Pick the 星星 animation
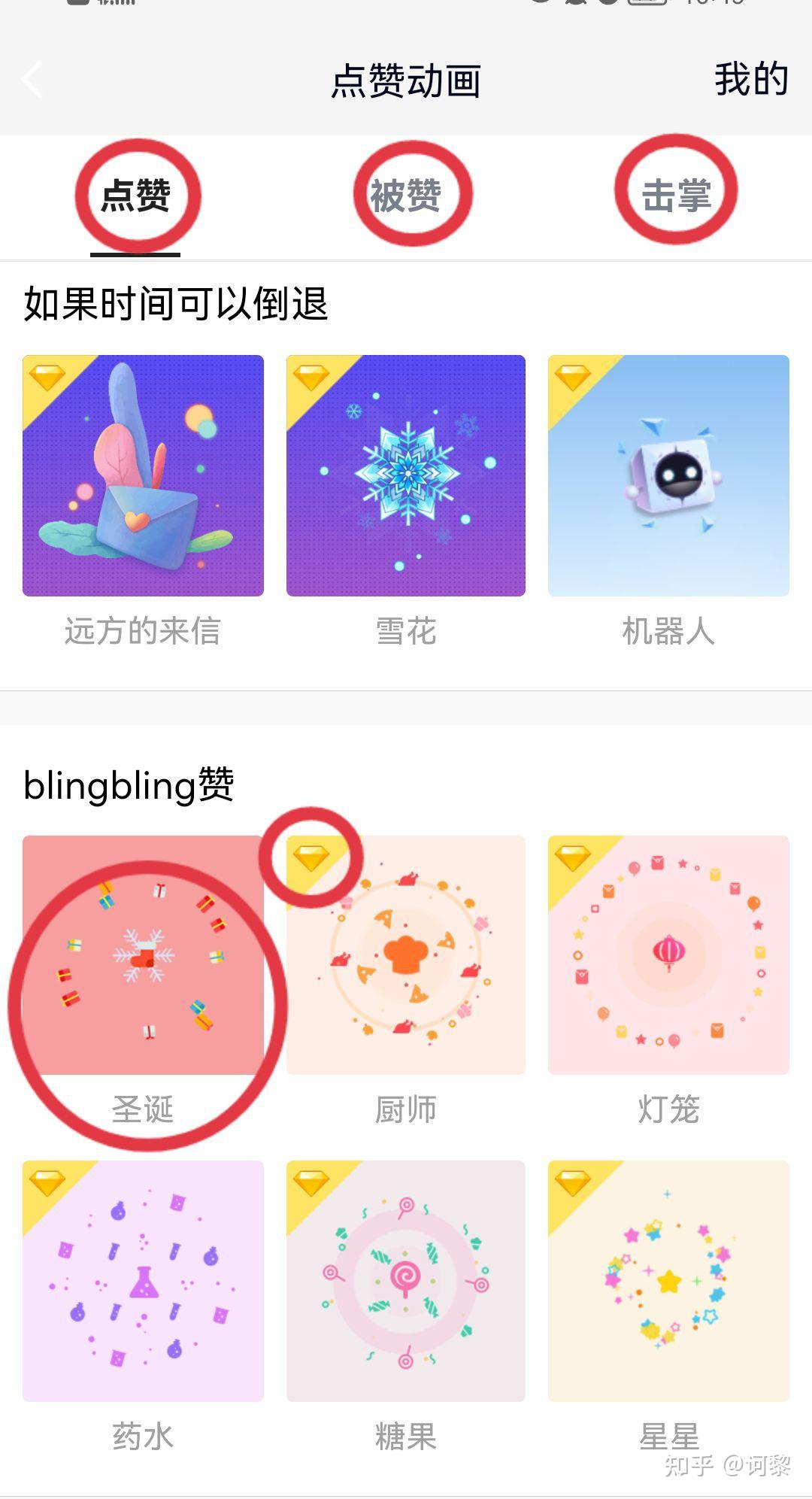This screenshot has width=812, height=1499. coord(668,1280)
